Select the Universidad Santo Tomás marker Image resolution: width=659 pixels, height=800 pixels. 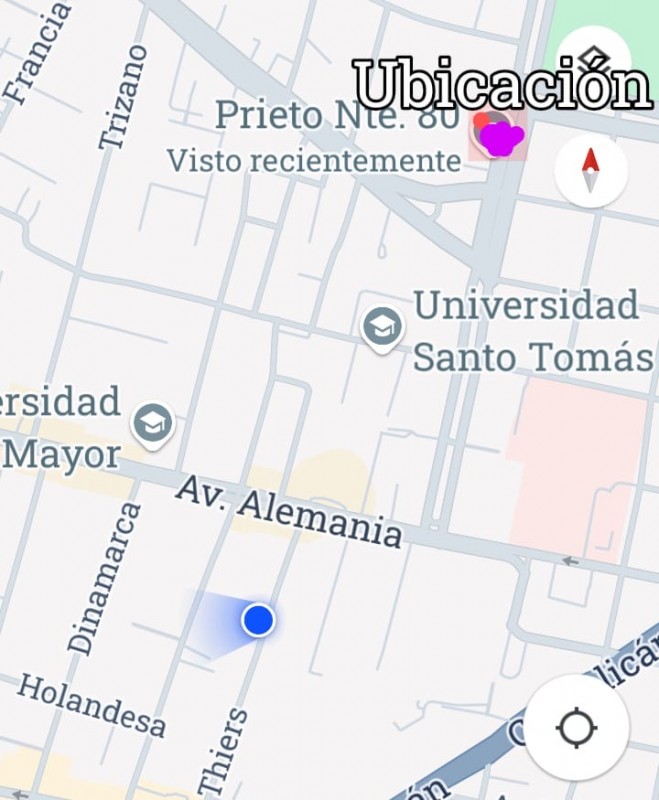[x=382, y=327]
